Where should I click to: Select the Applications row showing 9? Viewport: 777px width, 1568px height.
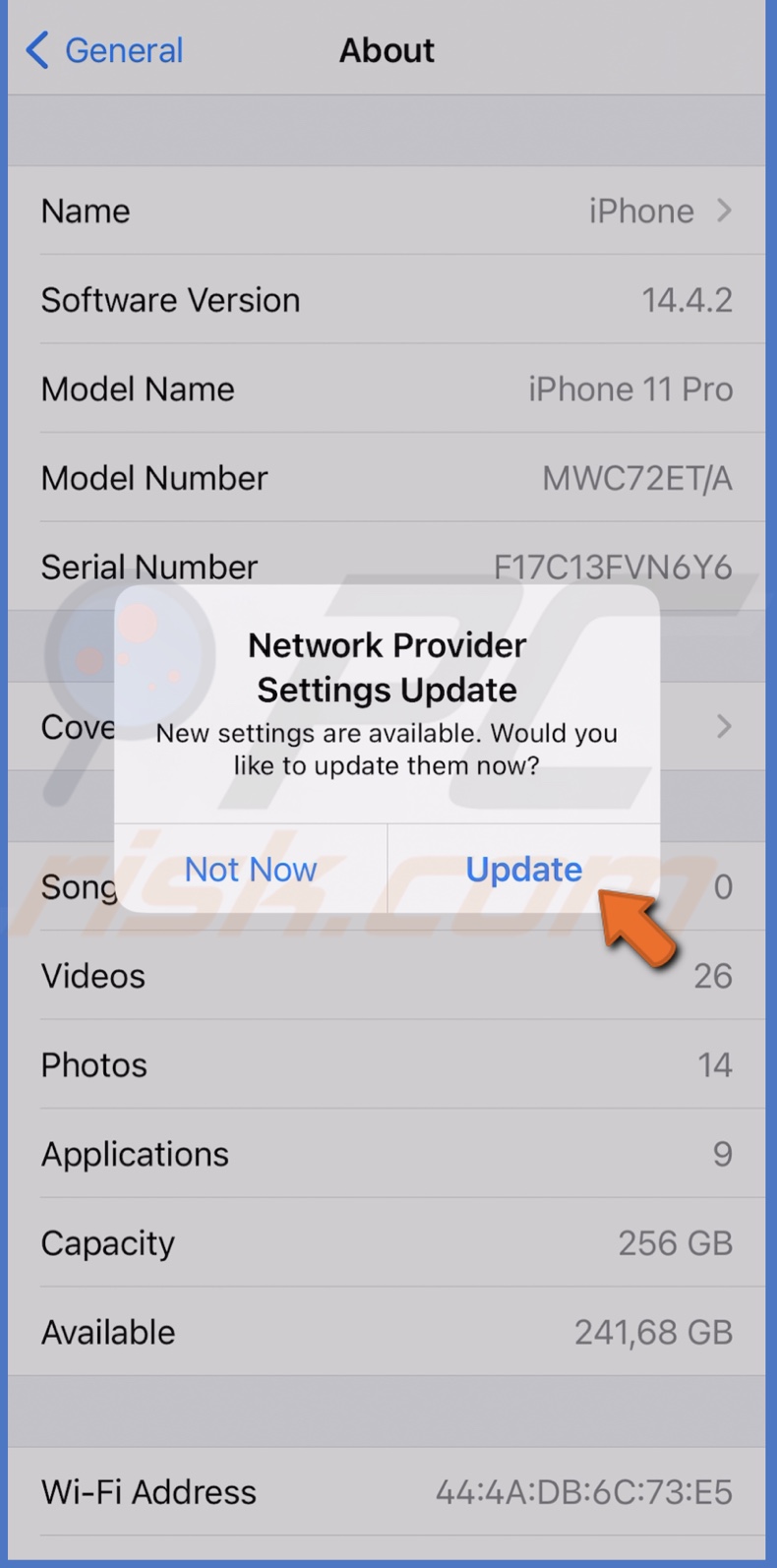click(388, 1154)
